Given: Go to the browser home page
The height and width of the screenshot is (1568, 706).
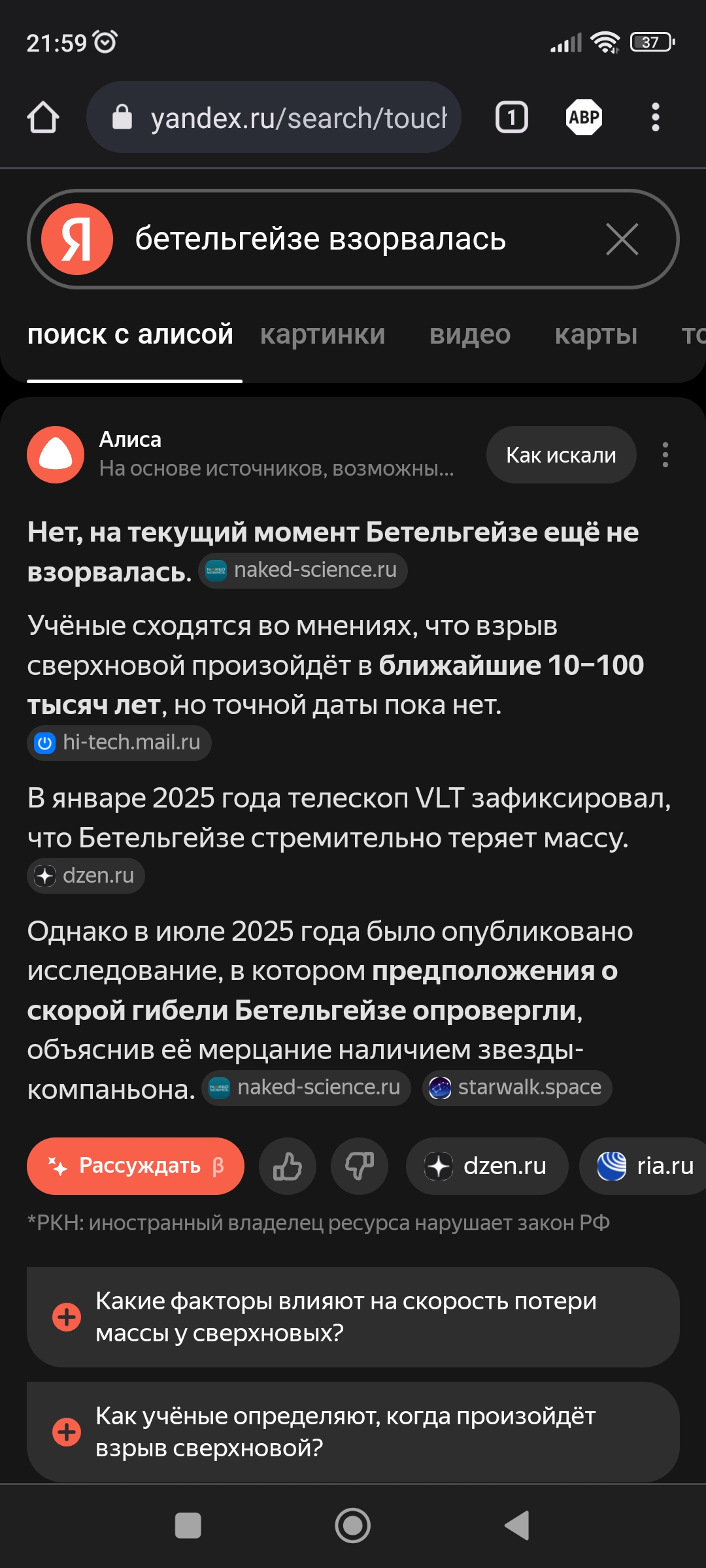Looking at the screenshot, I should (x=43, y=118).
